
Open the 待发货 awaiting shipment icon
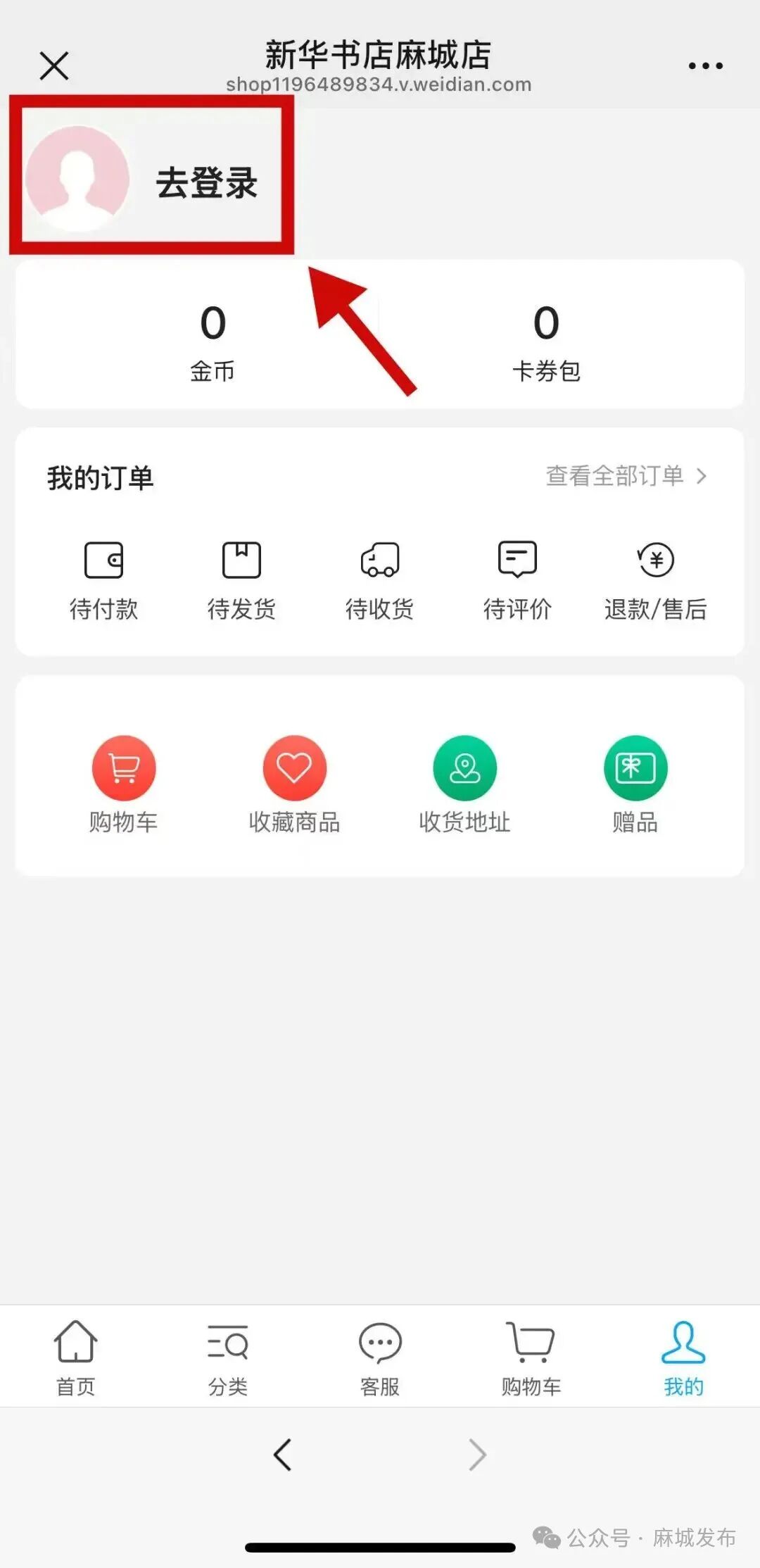click(x=241, y=577)
